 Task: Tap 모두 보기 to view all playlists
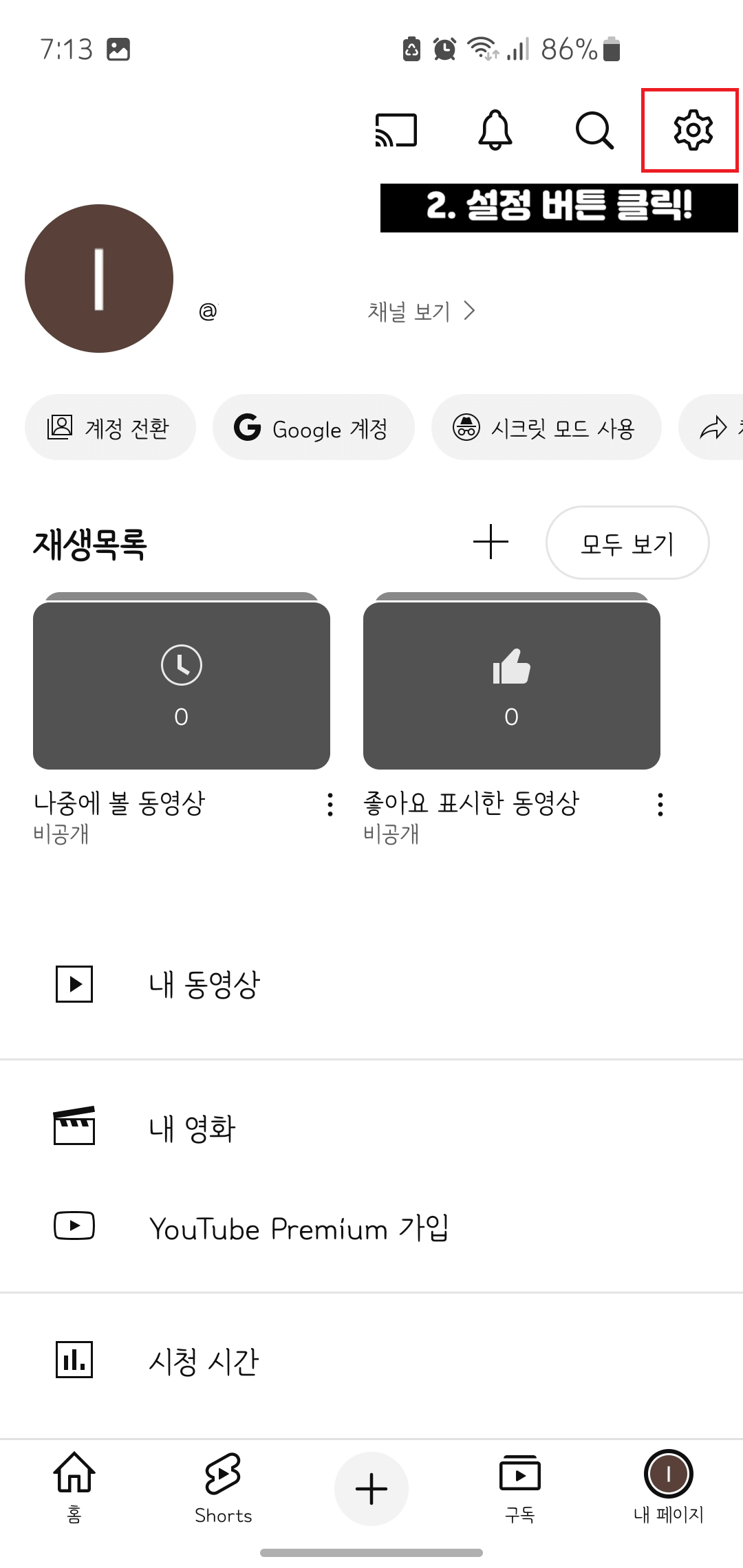tap(627, 543)
